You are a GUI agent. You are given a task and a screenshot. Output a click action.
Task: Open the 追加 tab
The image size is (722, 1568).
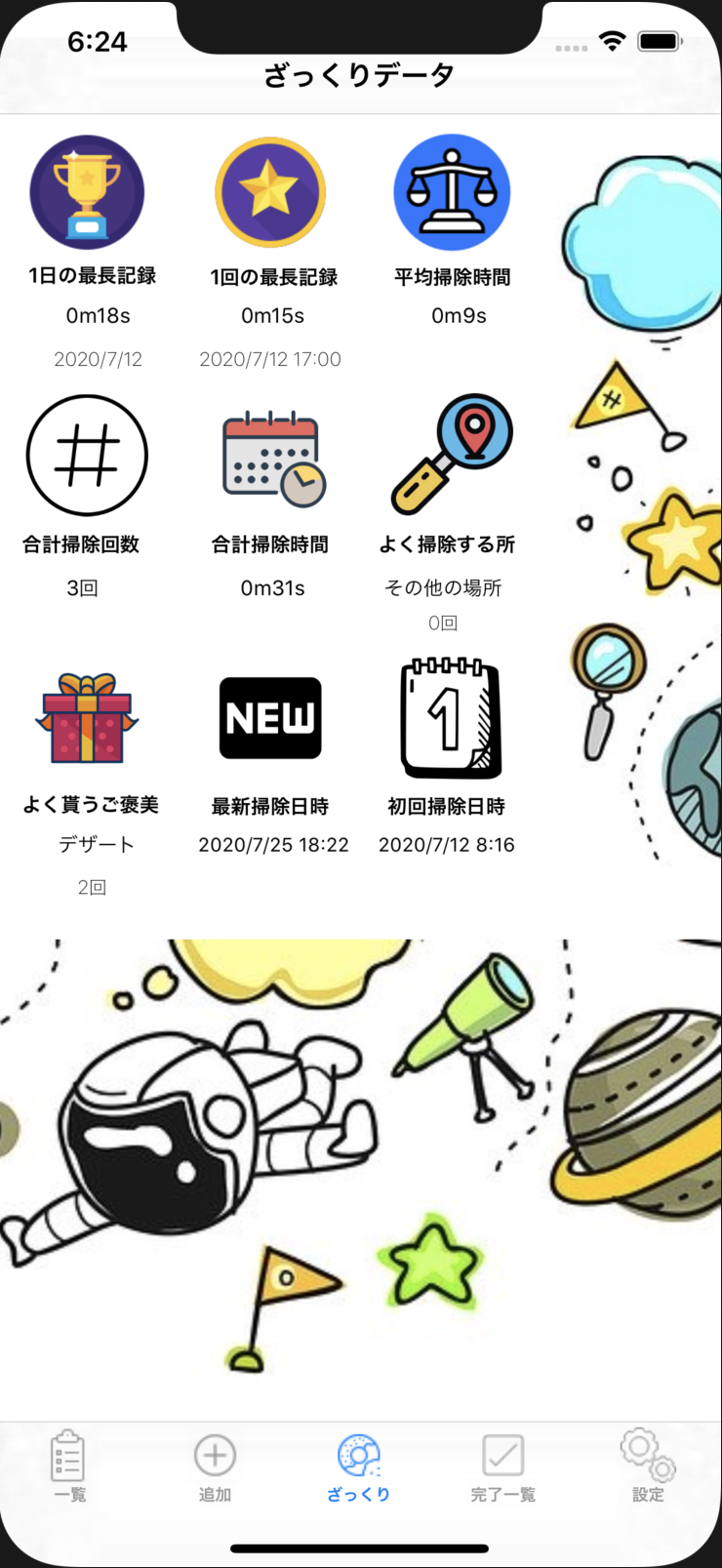click(x=215, y=1466)
